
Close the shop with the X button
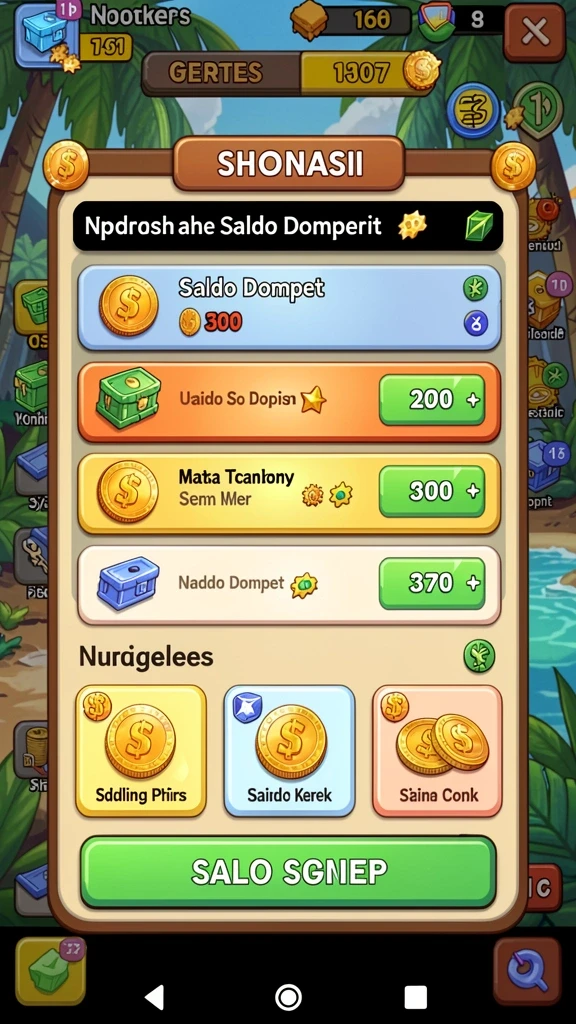[x=534, y=31]
